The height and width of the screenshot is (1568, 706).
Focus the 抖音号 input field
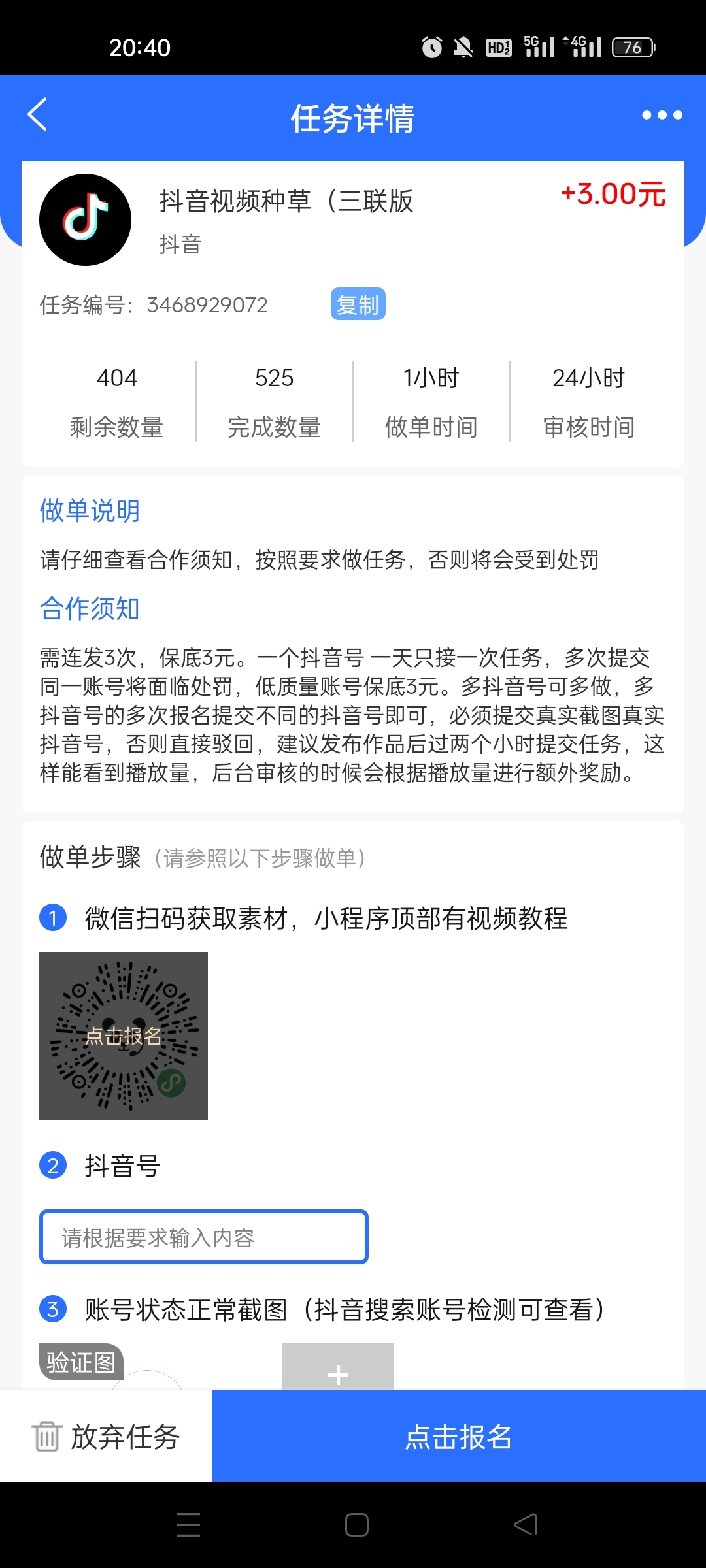coord(204,1237)
